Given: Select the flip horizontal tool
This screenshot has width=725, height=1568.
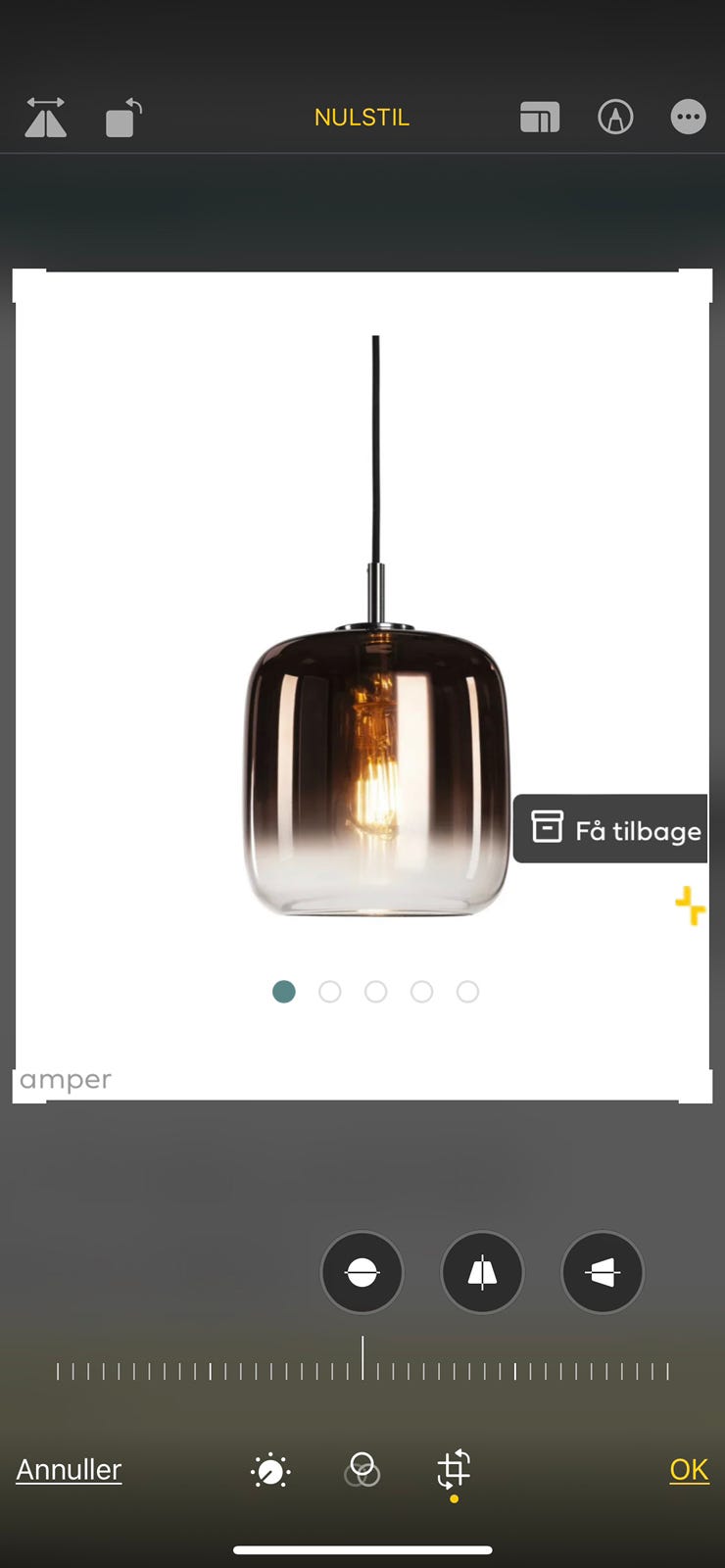Looking at the screenshot, I should 45,117.
